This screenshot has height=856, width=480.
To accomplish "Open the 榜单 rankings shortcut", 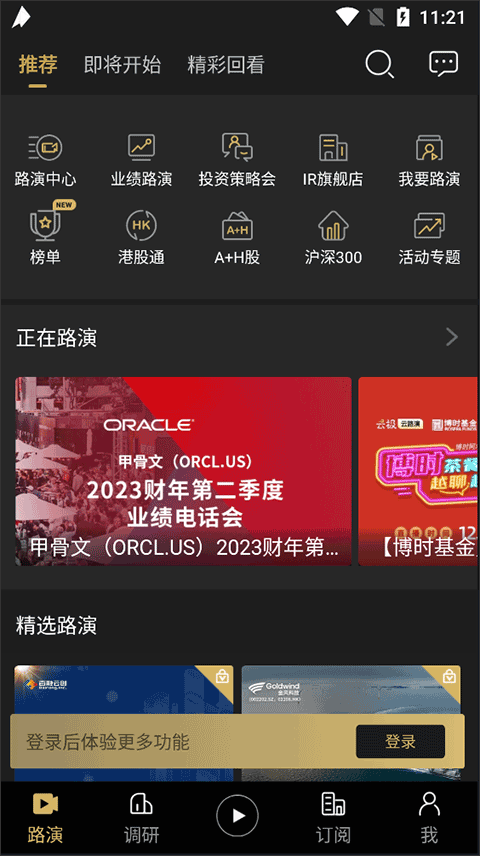I will click(x=45, y=233).
